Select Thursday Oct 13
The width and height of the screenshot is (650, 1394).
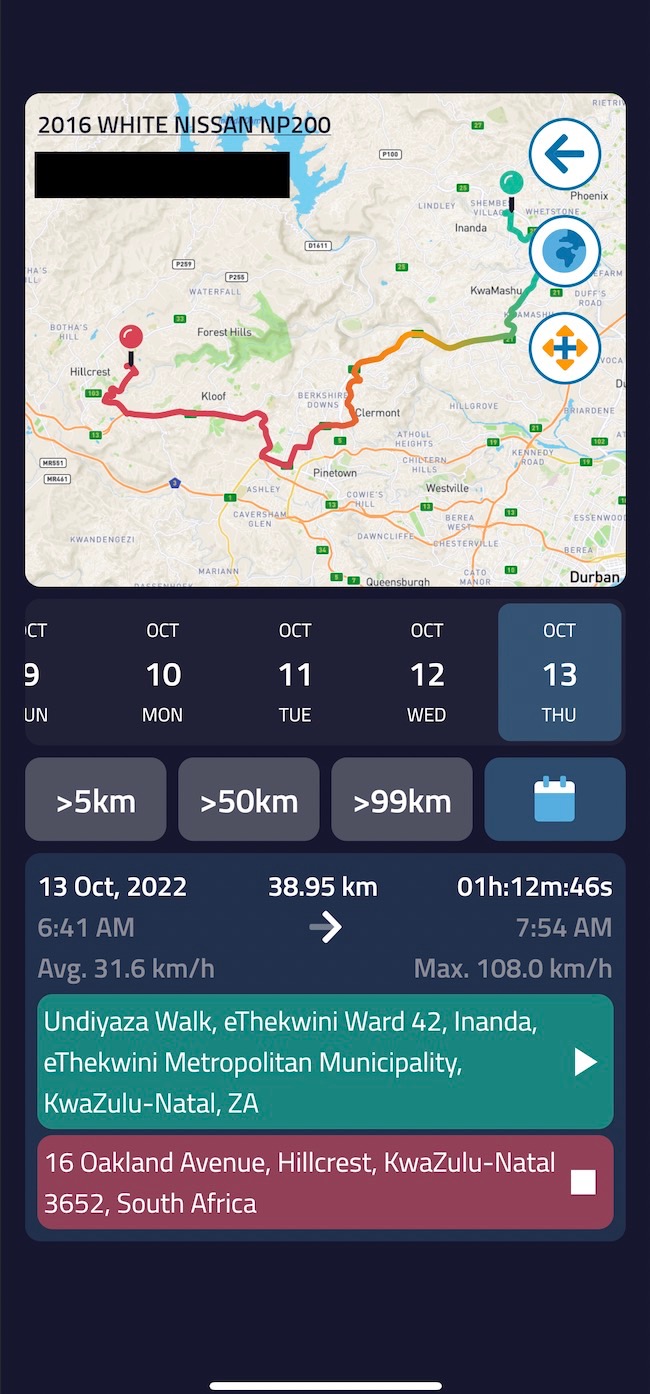point(559,672)
